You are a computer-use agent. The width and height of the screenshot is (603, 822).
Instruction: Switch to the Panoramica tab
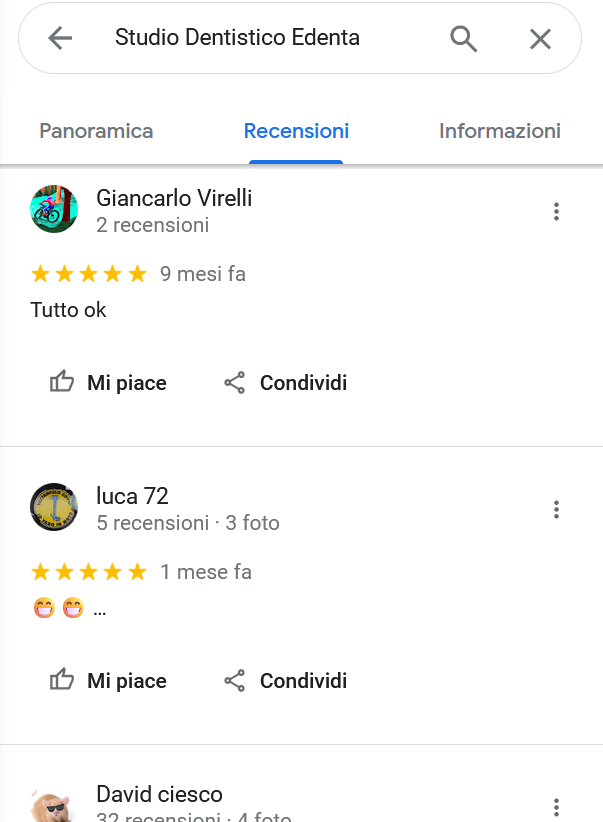click(x=96, y=131)
